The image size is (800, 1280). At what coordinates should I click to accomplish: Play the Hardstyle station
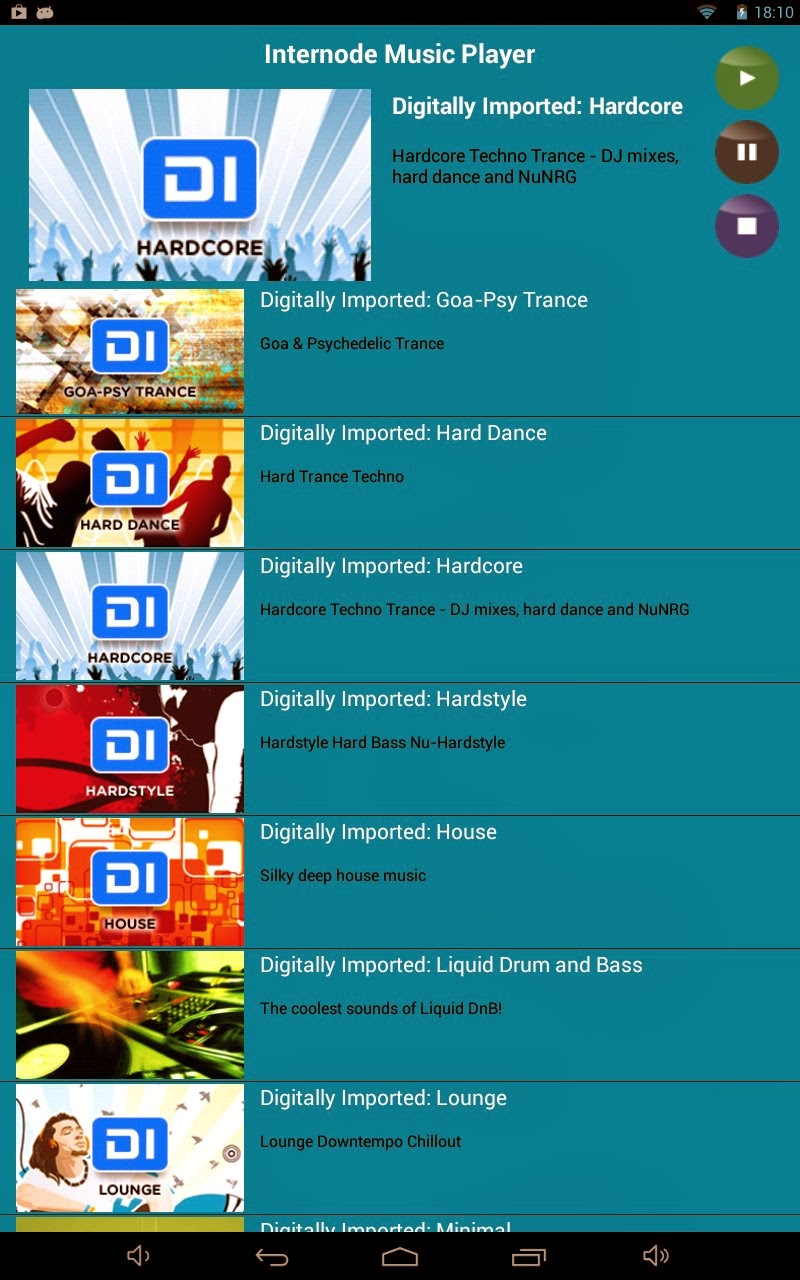tap(400, 749)
